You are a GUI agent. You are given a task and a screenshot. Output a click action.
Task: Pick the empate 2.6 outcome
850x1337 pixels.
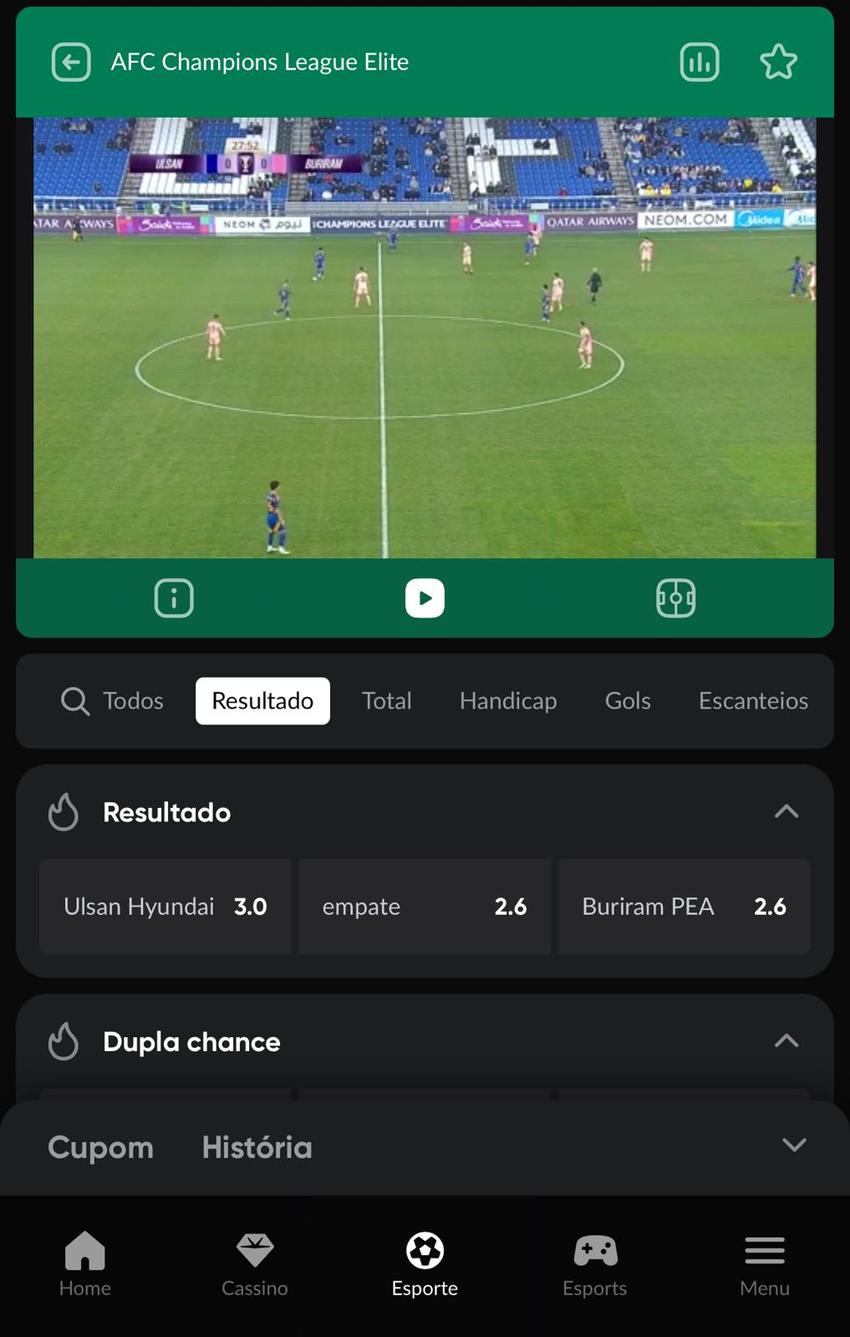click(x=424, y=906)
